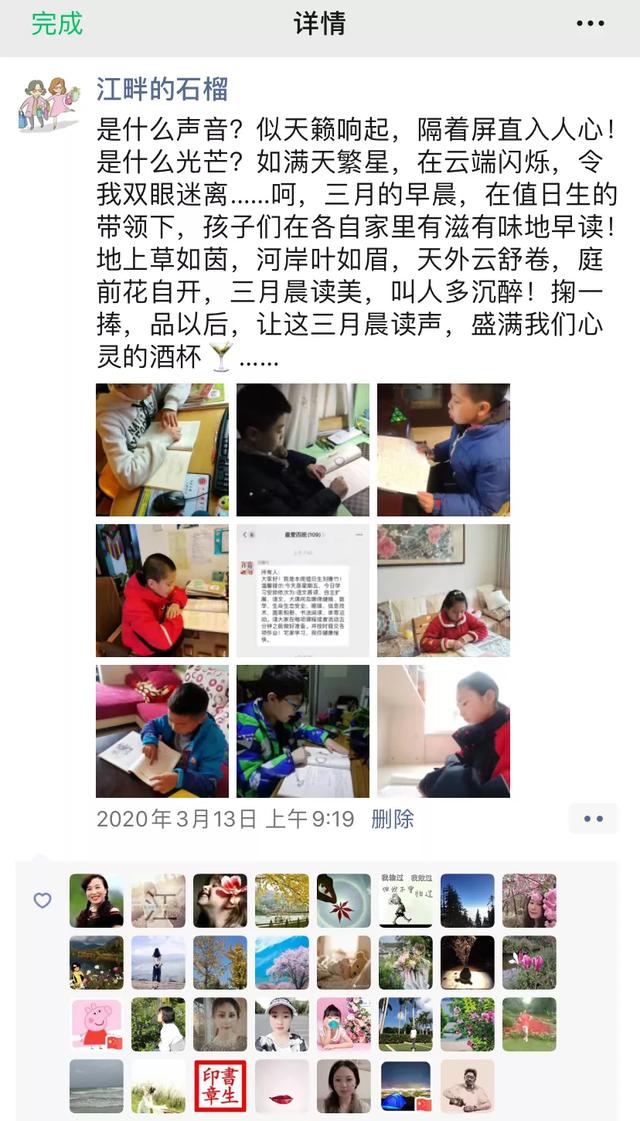View photo of girl in red studying by sofa
This screenshot has height=1121, width=640.
pos(443,590)
